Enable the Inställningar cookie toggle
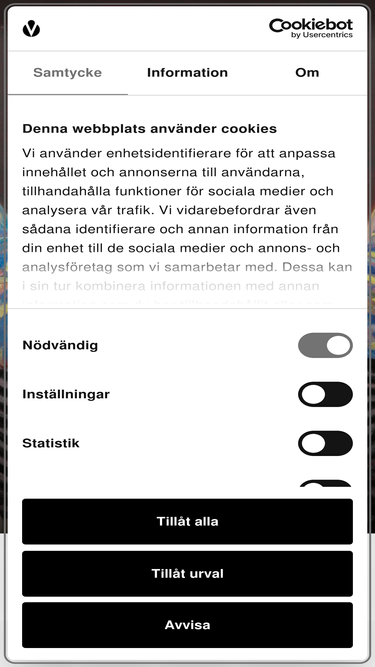 325,394
